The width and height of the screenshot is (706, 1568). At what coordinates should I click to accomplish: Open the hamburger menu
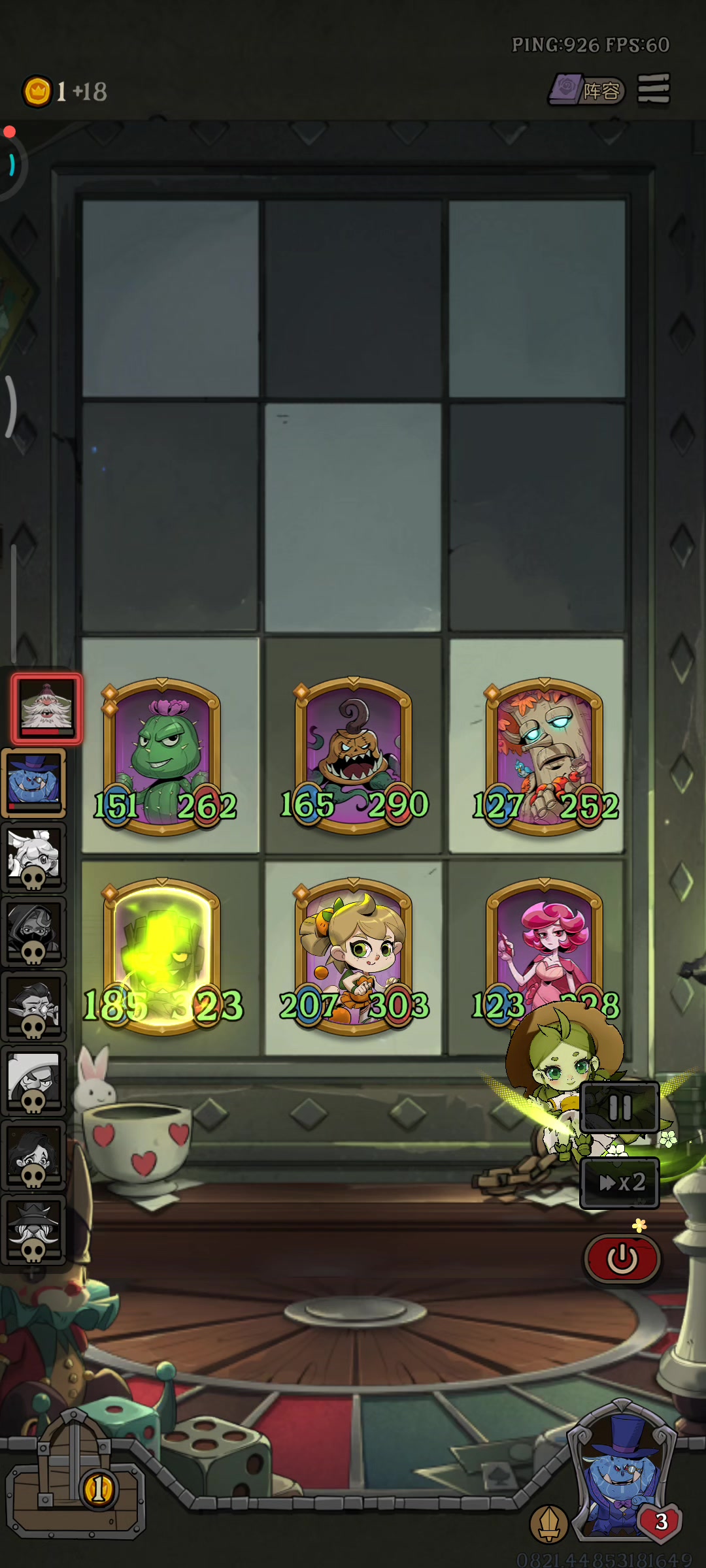point(654,89)
